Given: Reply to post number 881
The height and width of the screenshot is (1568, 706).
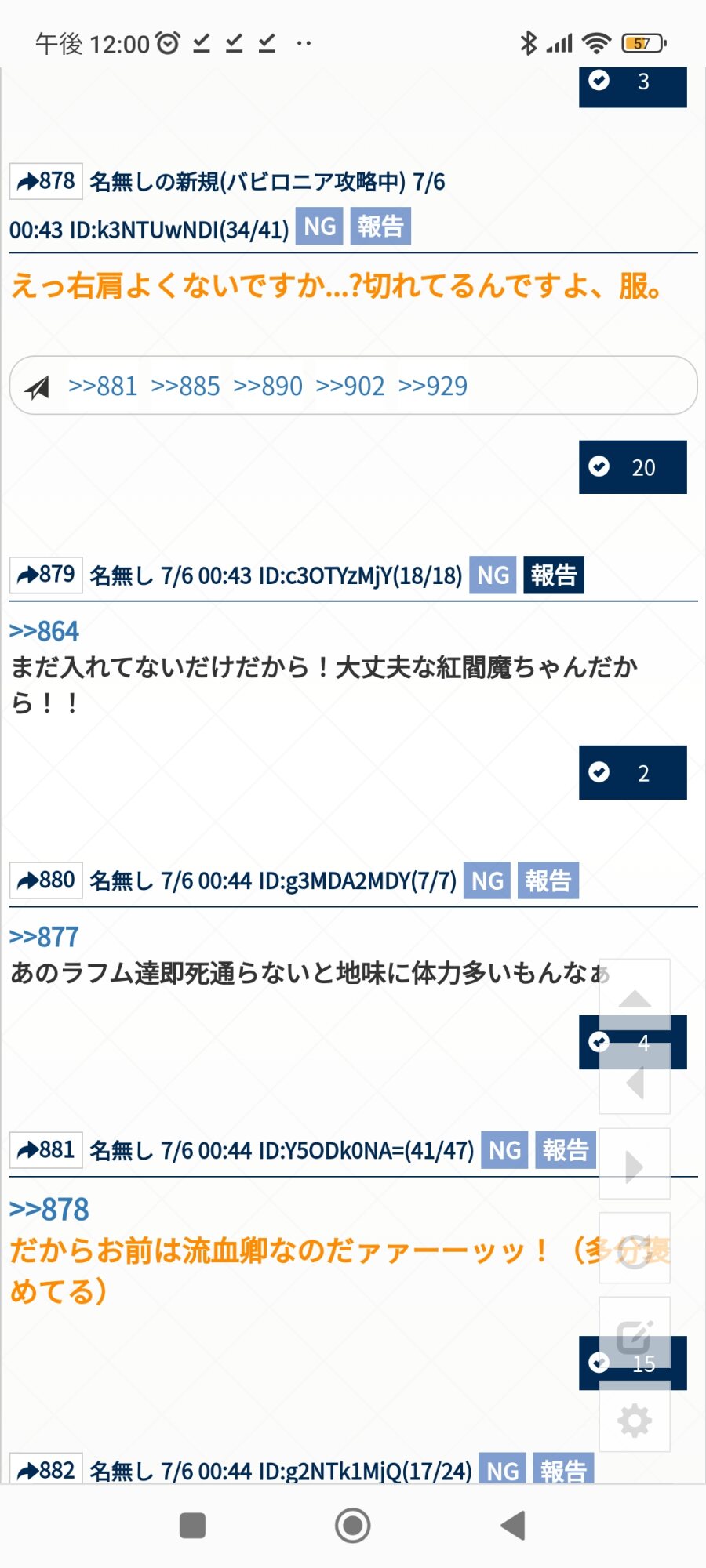Looking at the screenshot, I should coord(45,1150).
